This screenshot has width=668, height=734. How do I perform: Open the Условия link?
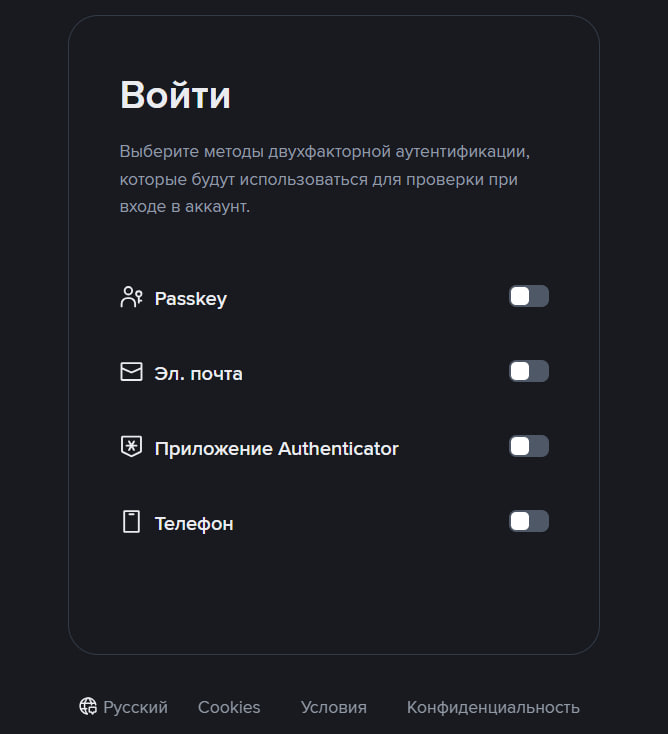click(333, 707)
